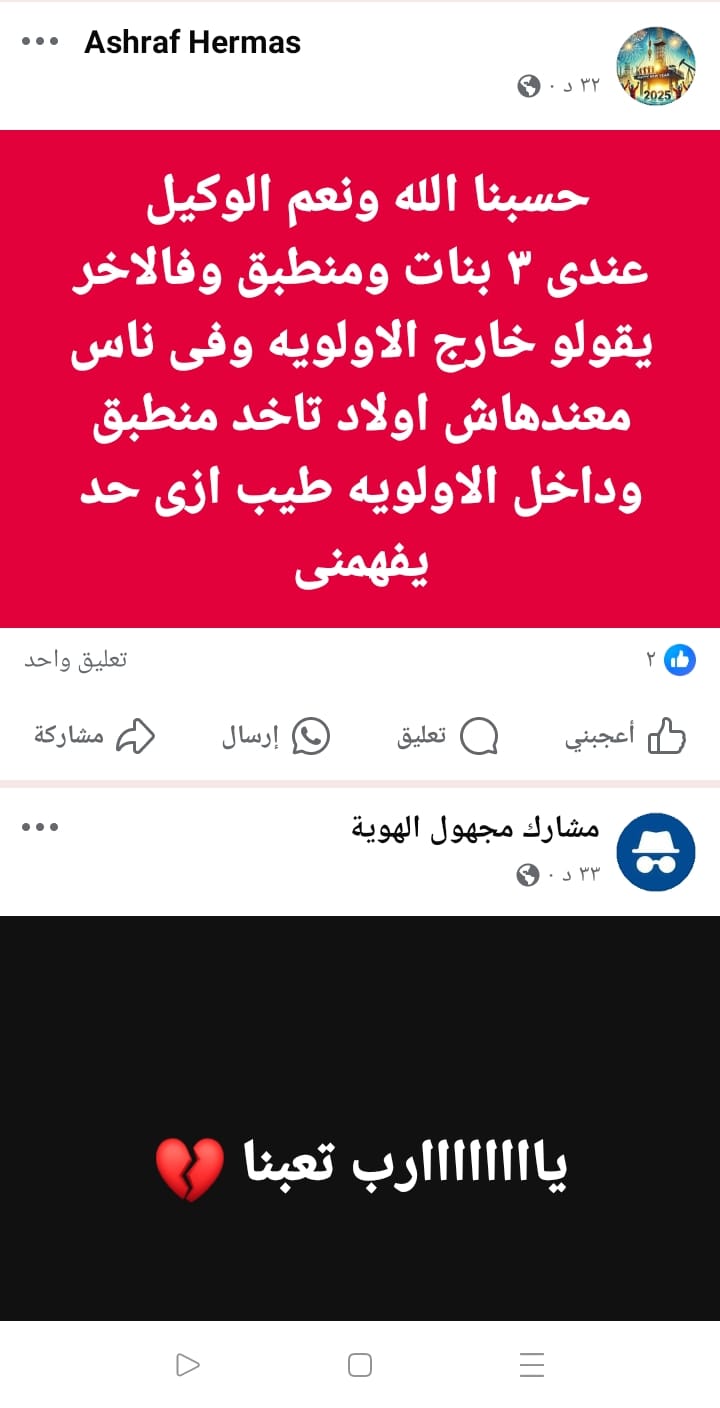
Task: Open recent apps from navigation bar
Action: (x=532, y=1365)
